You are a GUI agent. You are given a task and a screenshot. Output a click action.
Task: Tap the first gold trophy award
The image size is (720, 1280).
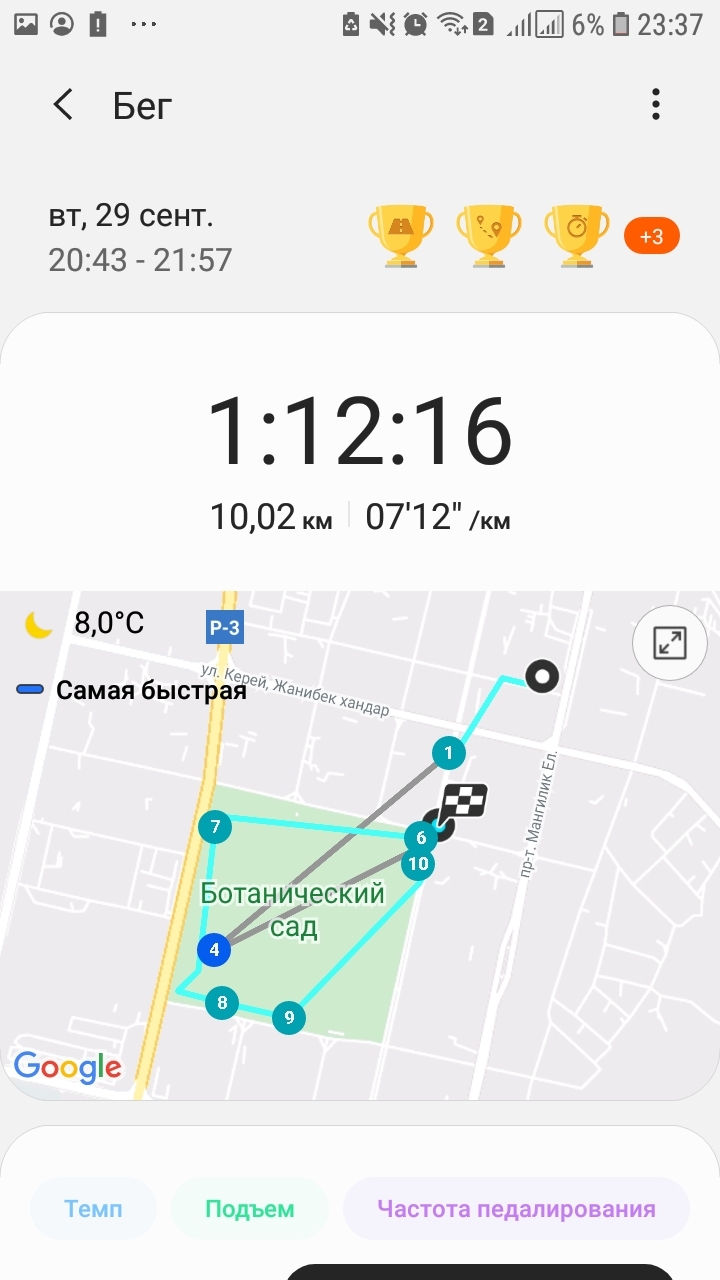click(401, 237)
